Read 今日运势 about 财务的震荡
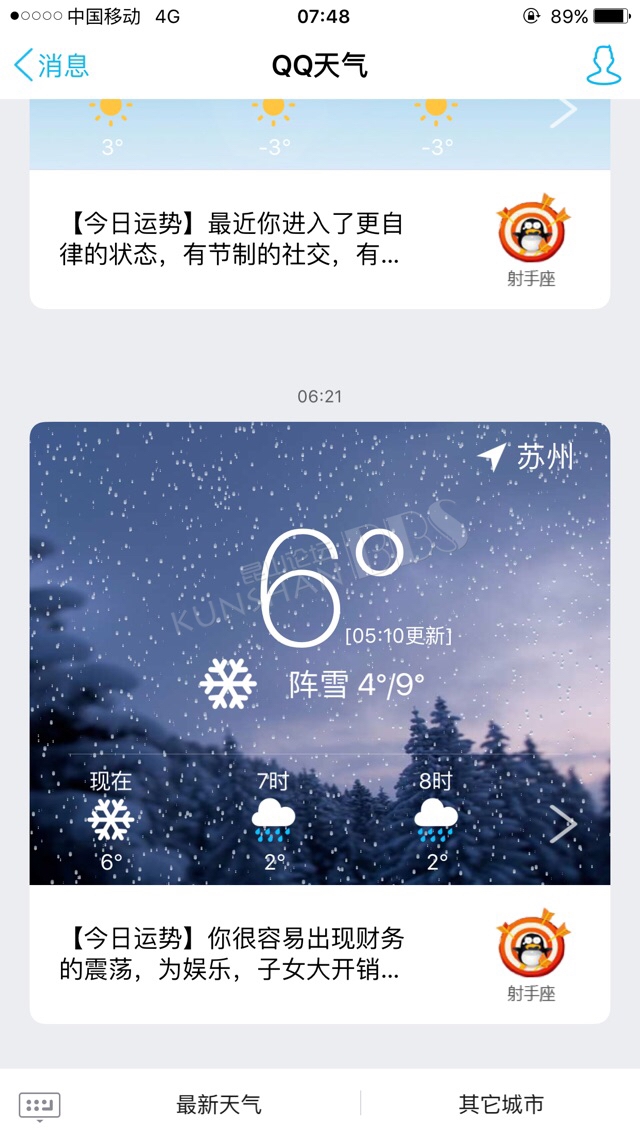This screenshot has width=640, height=1137. coord(320,954)
